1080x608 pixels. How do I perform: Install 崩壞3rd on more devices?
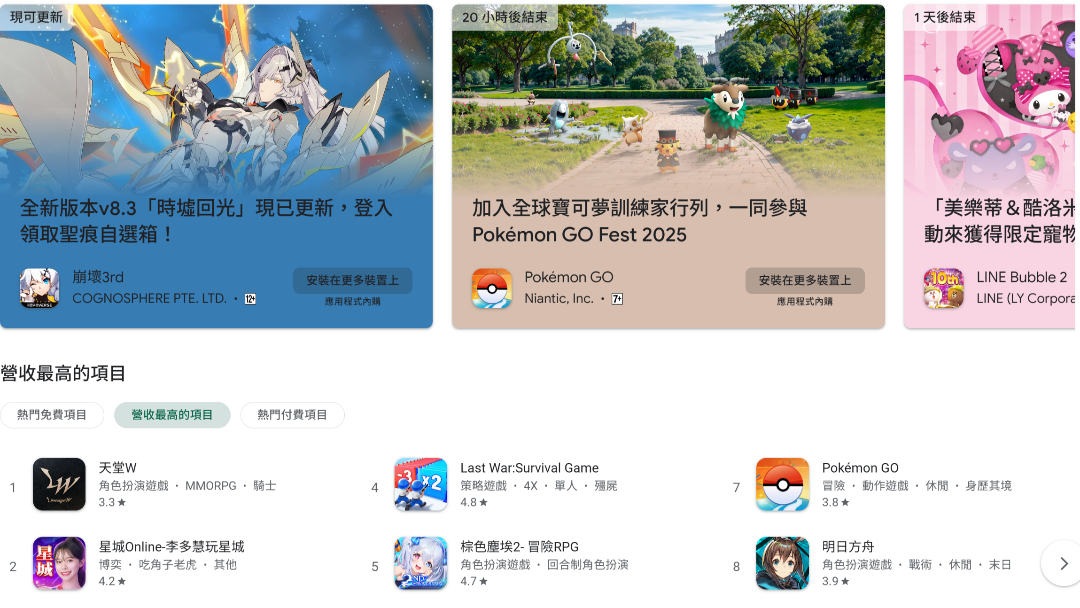352,281
